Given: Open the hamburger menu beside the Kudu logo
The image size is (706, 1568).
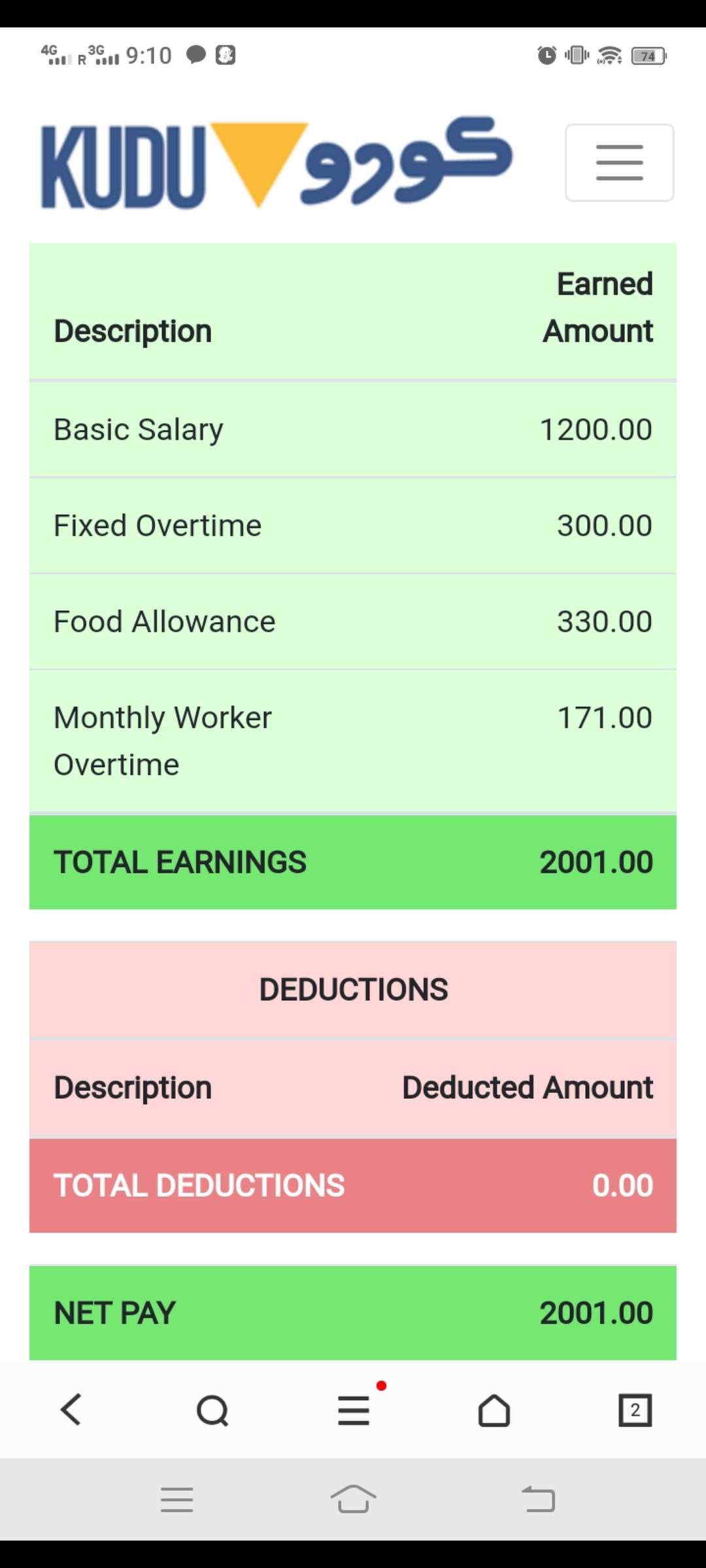Looking at the screenshot, I should click(619, 163).
